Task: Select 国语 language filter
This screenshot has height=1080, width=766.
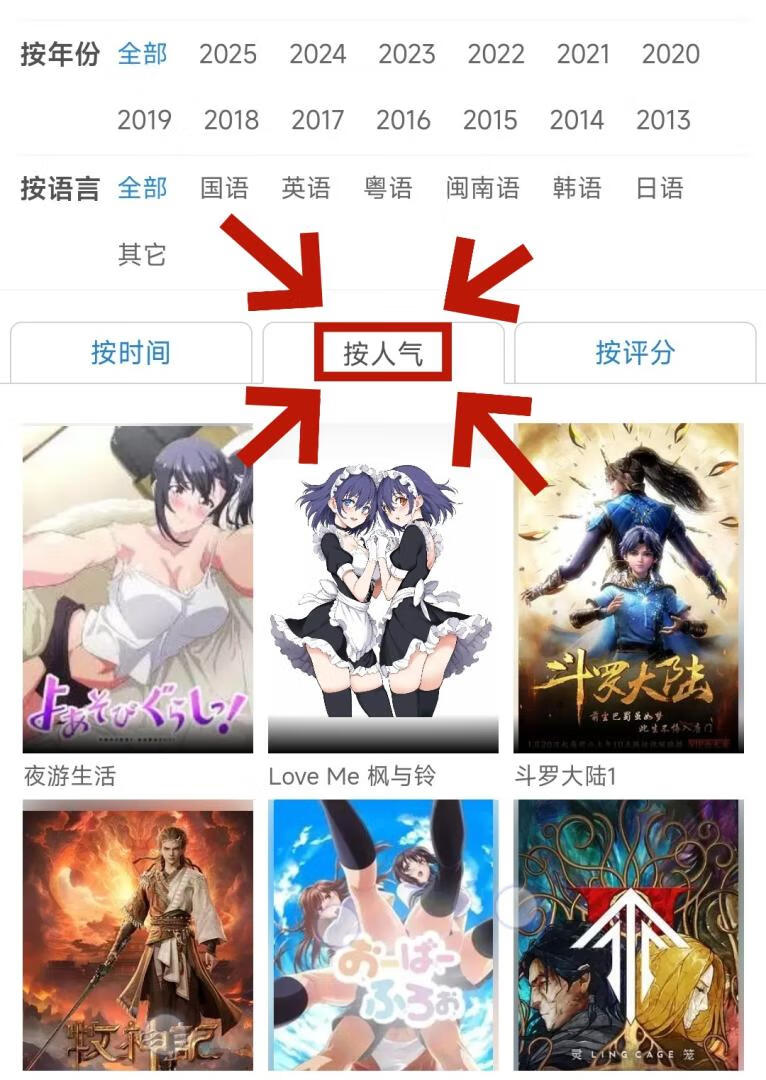Action: click(224, 187)
